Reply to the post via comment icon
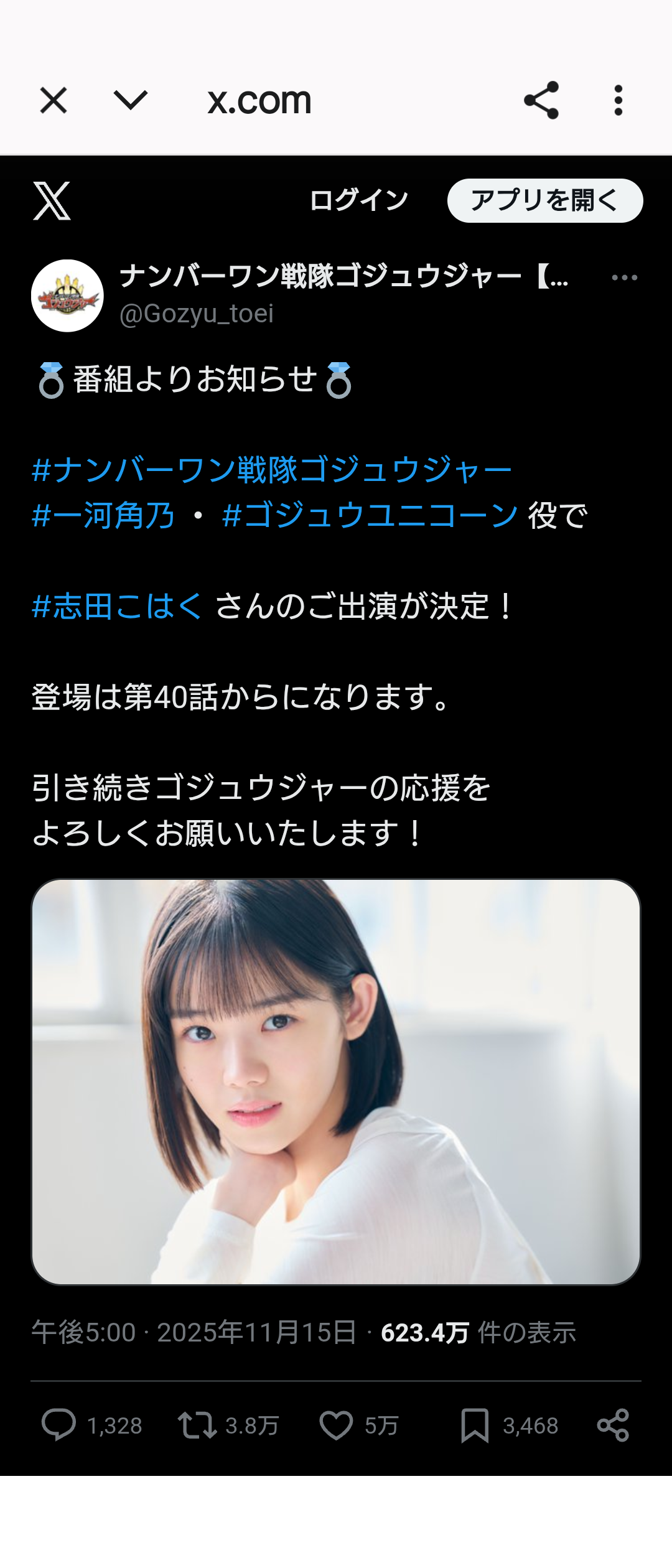This screenshot has height=1568, width=672. point(58,1424)
